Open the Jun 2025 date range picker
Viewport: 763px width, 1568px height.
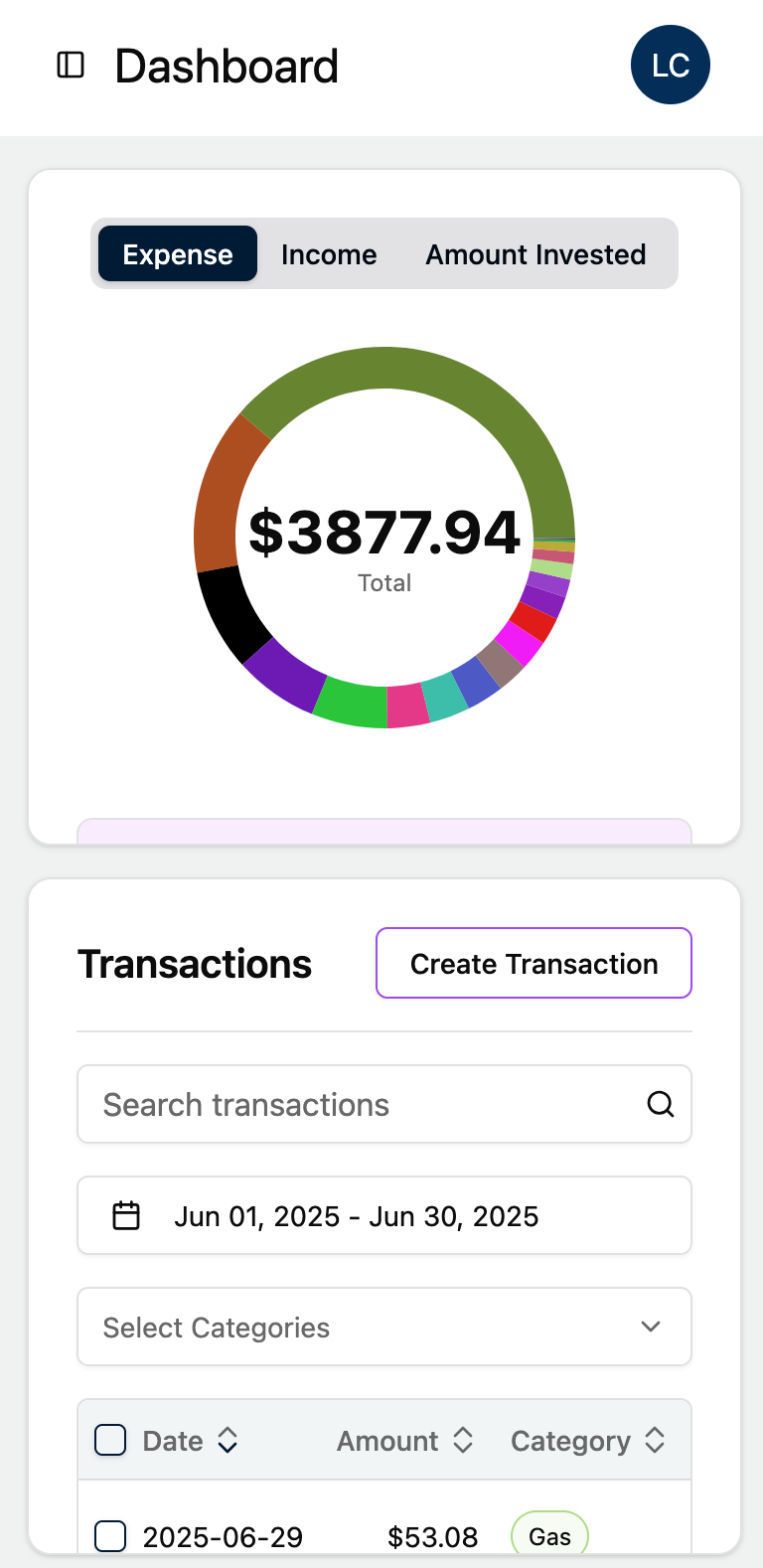384,1215
